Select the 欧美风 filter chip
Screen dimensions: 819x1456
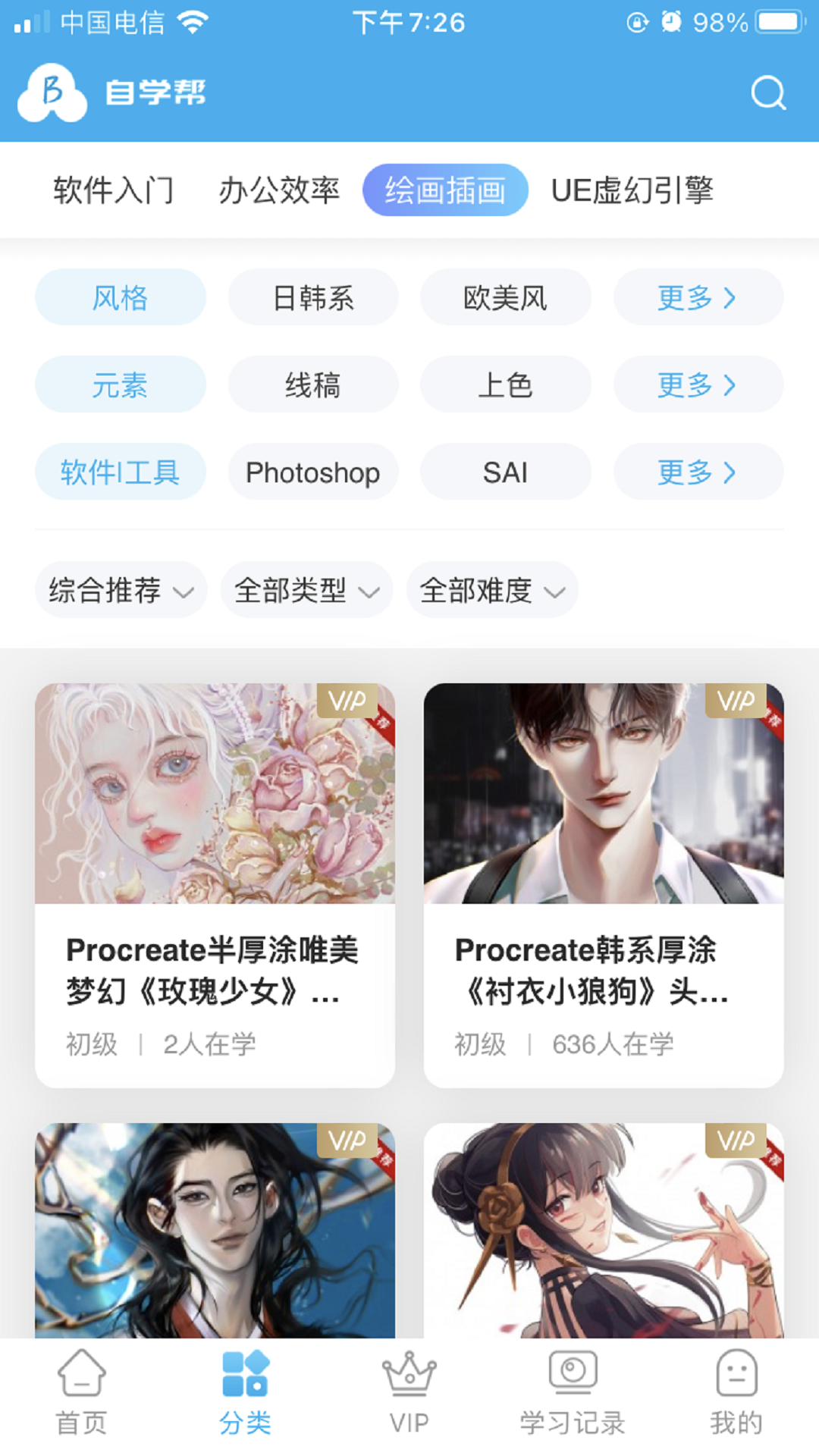click(x=505, y=297)
